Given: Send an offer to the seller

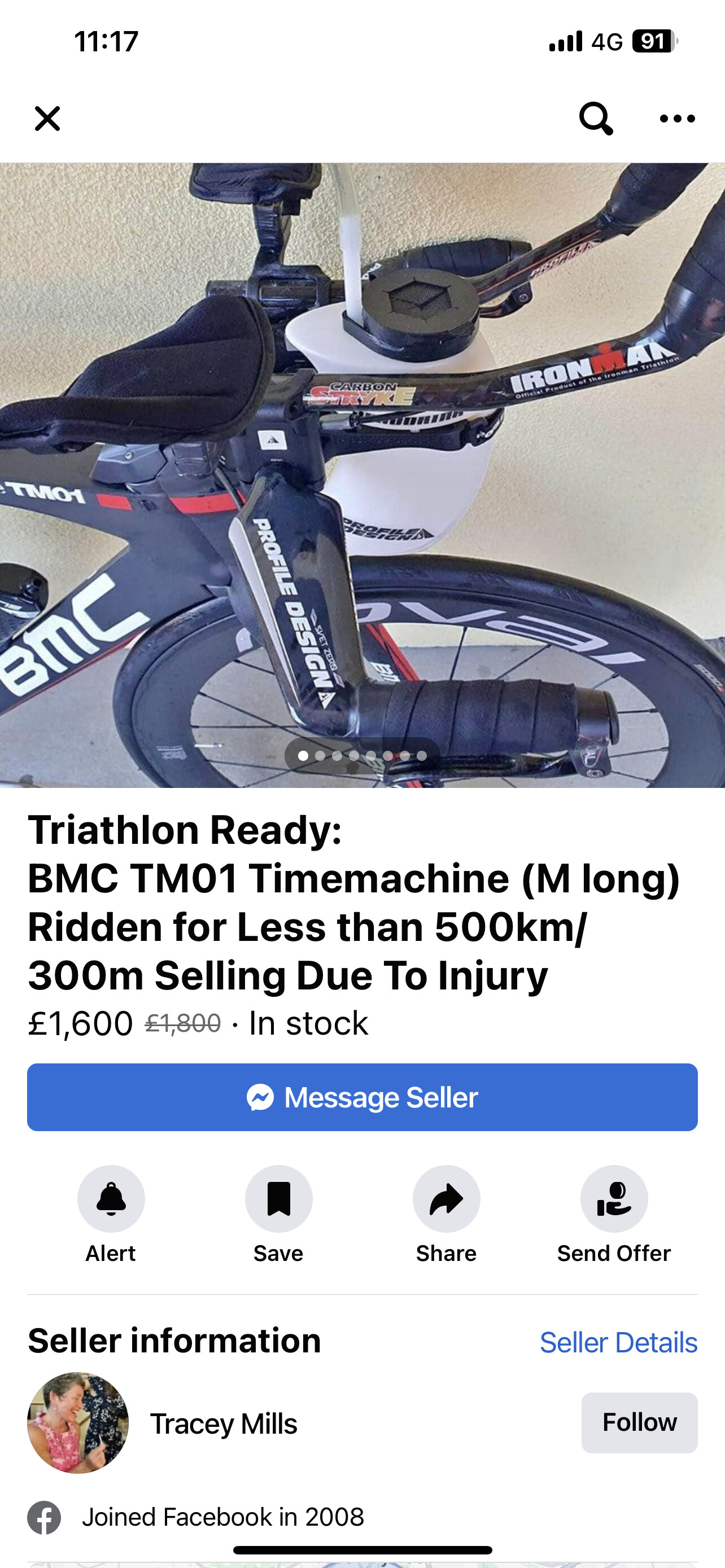Looking at the screenshot, I should (614, 1199).
